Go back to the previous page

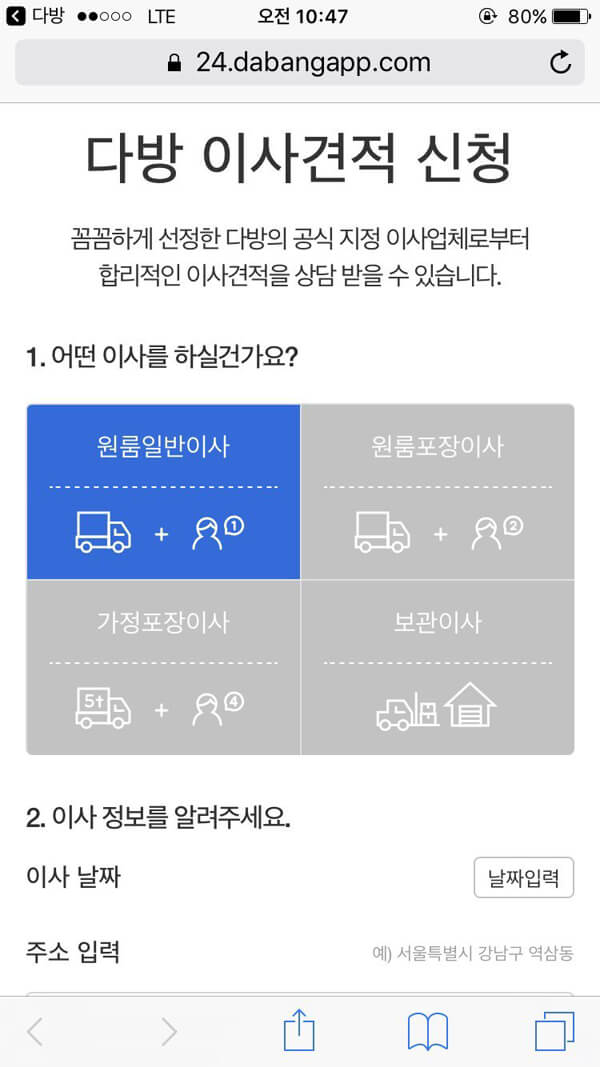(35, 1032)
